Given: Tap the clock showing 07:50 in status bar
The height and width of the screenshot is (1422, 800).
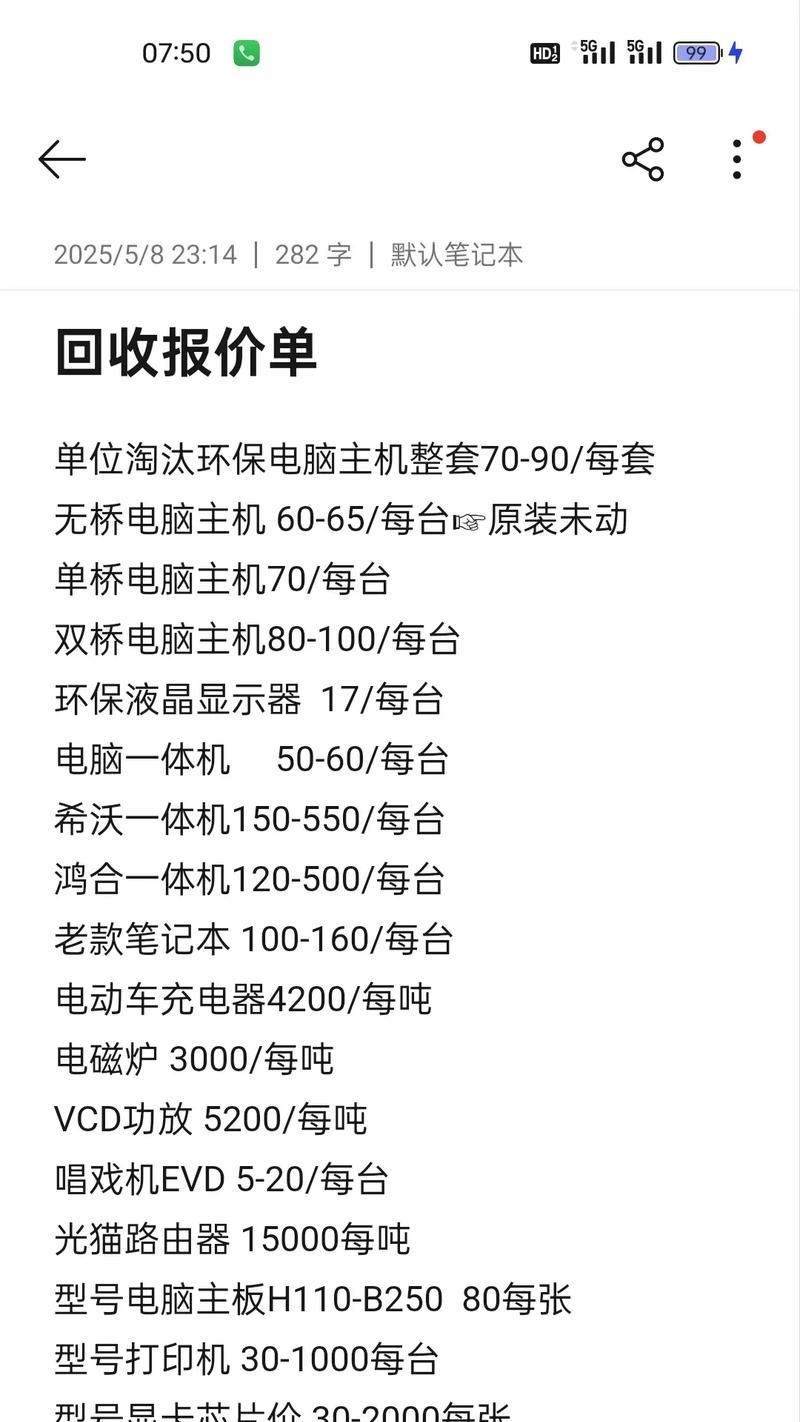Looking at the screenshot, I should tap(177, 53).
